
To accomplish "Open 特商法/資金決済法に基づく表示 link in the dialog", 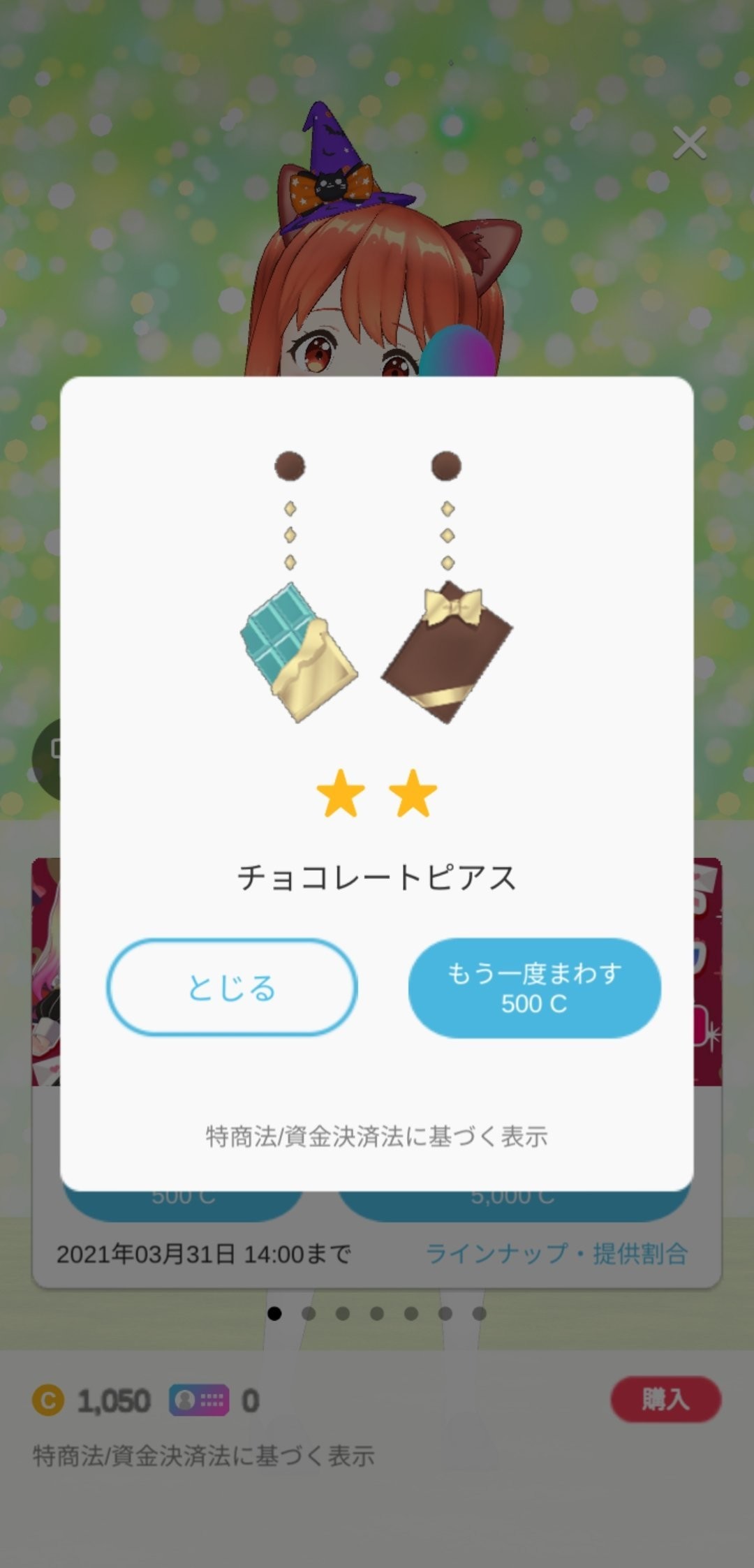I will point(376,1137).
